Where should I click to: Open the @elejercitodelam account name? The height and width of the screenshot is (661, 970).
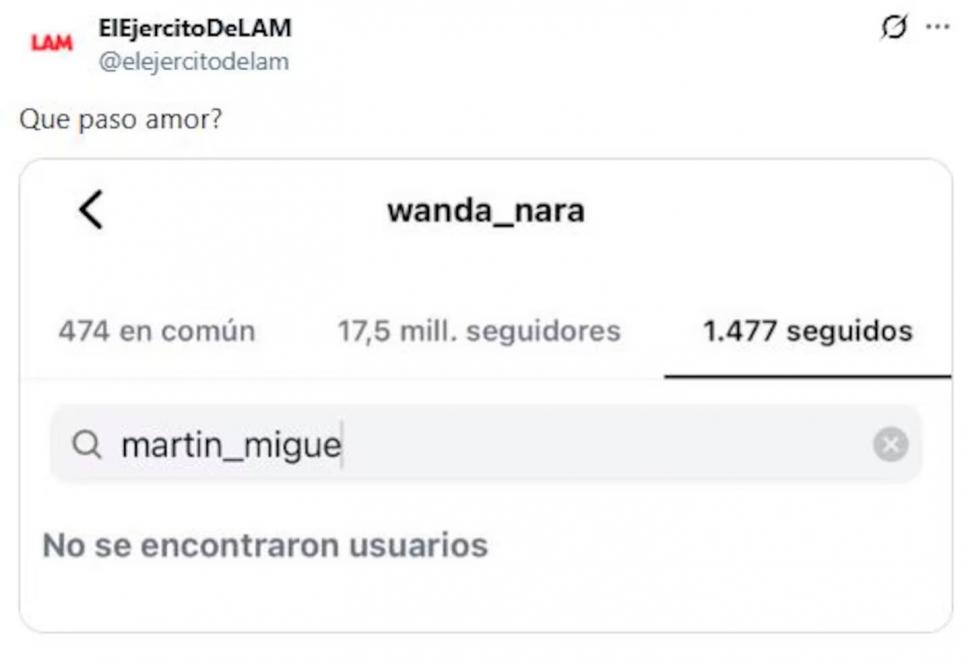pos(193,61)
